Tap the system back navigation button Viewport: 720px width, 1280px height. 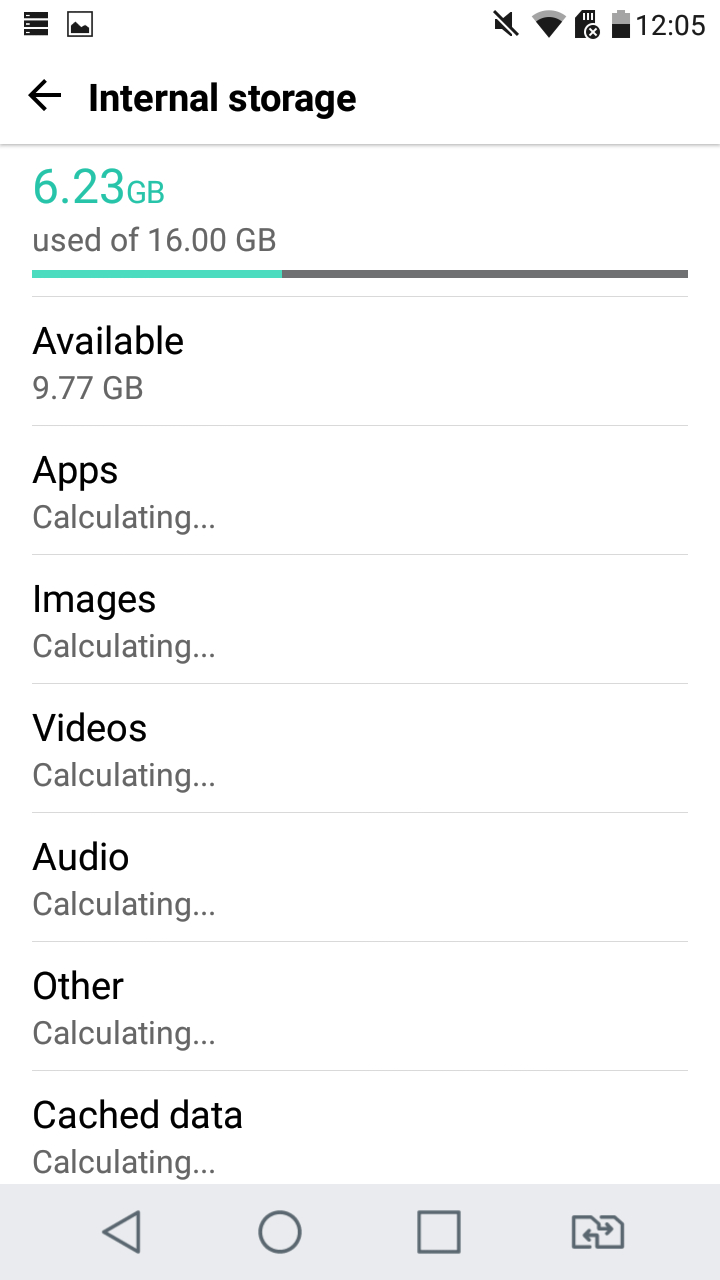[122, 1232]
